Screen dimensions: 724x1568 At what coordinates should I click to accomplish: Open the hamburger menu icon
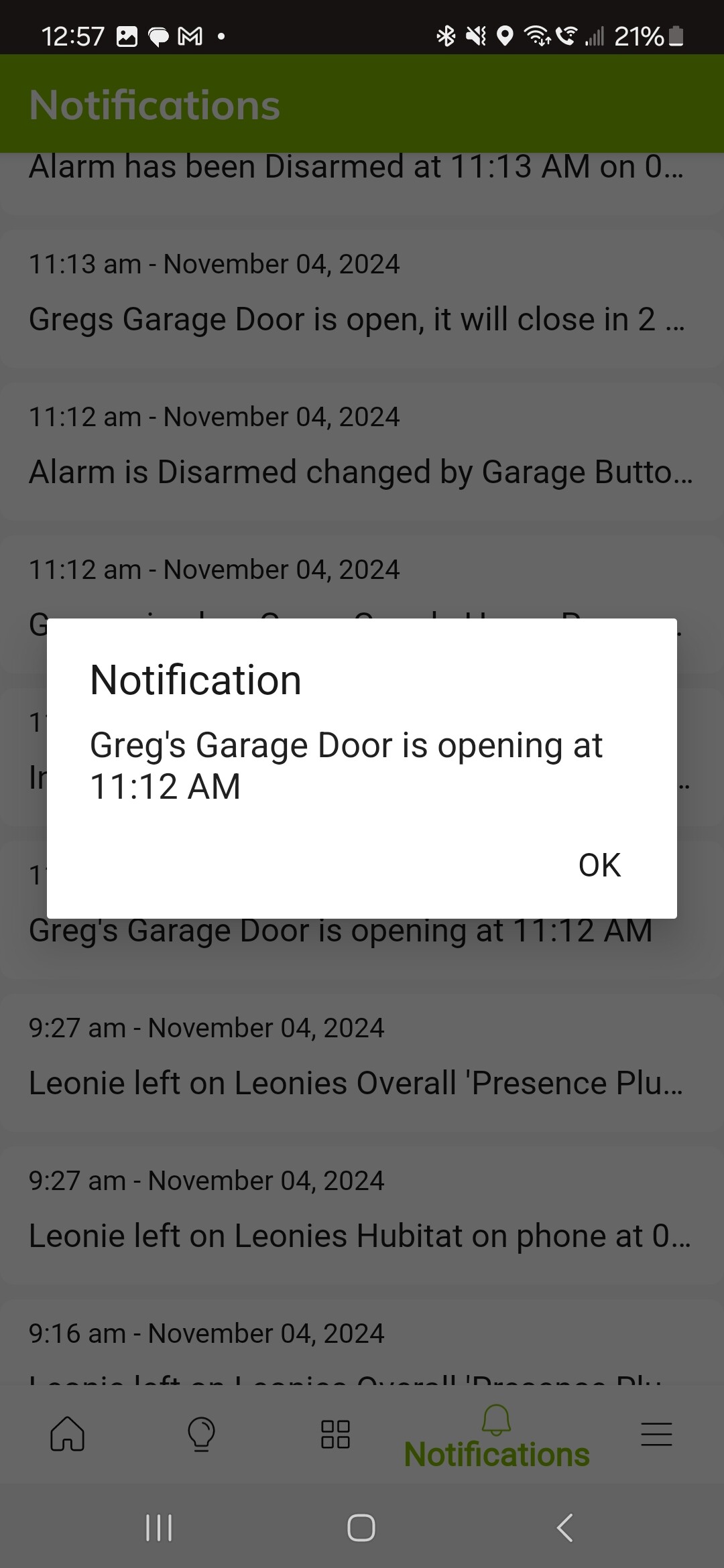pyautogui.click(x=657, y=1434)
